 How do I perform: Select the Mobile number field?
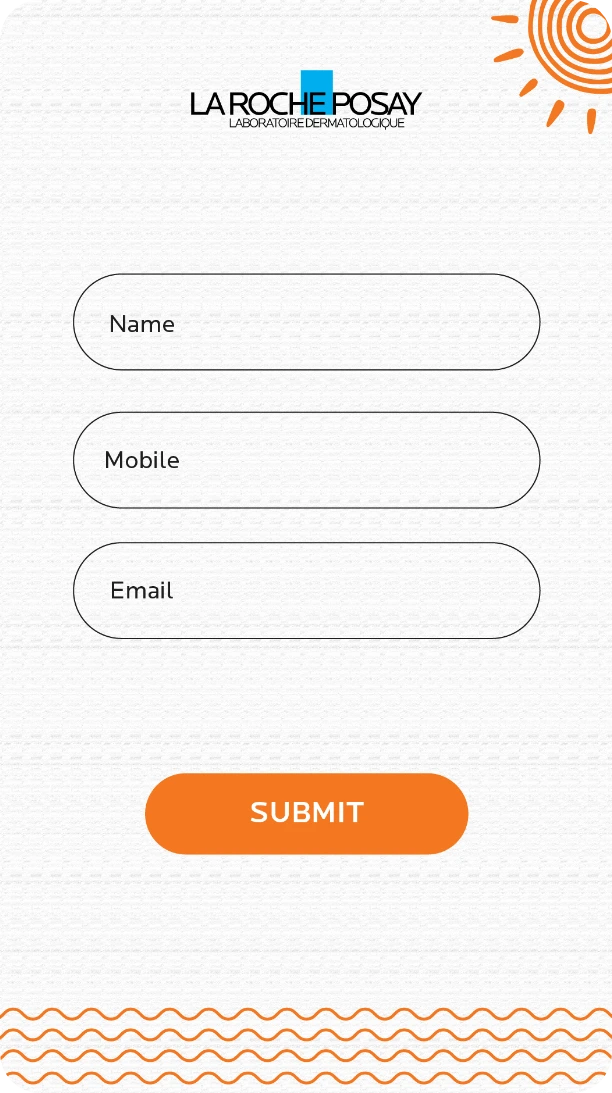[x=306, y=460]
